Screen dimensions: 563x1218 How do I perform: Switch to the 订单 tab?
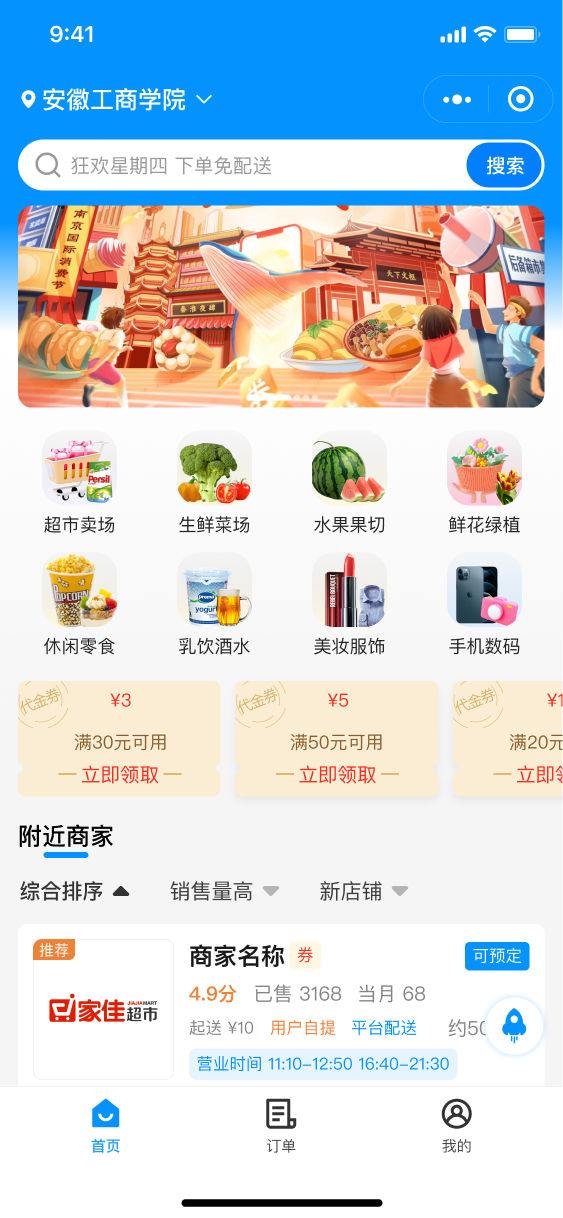281,1126
